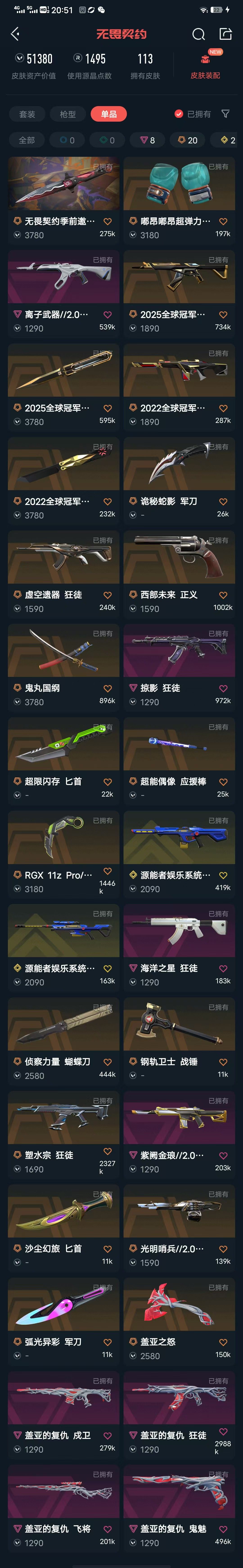This screenshot has height=1568, width=243.
Task: Open the 鬼丸国纲 skin card
Action: [x=64, y=667]
